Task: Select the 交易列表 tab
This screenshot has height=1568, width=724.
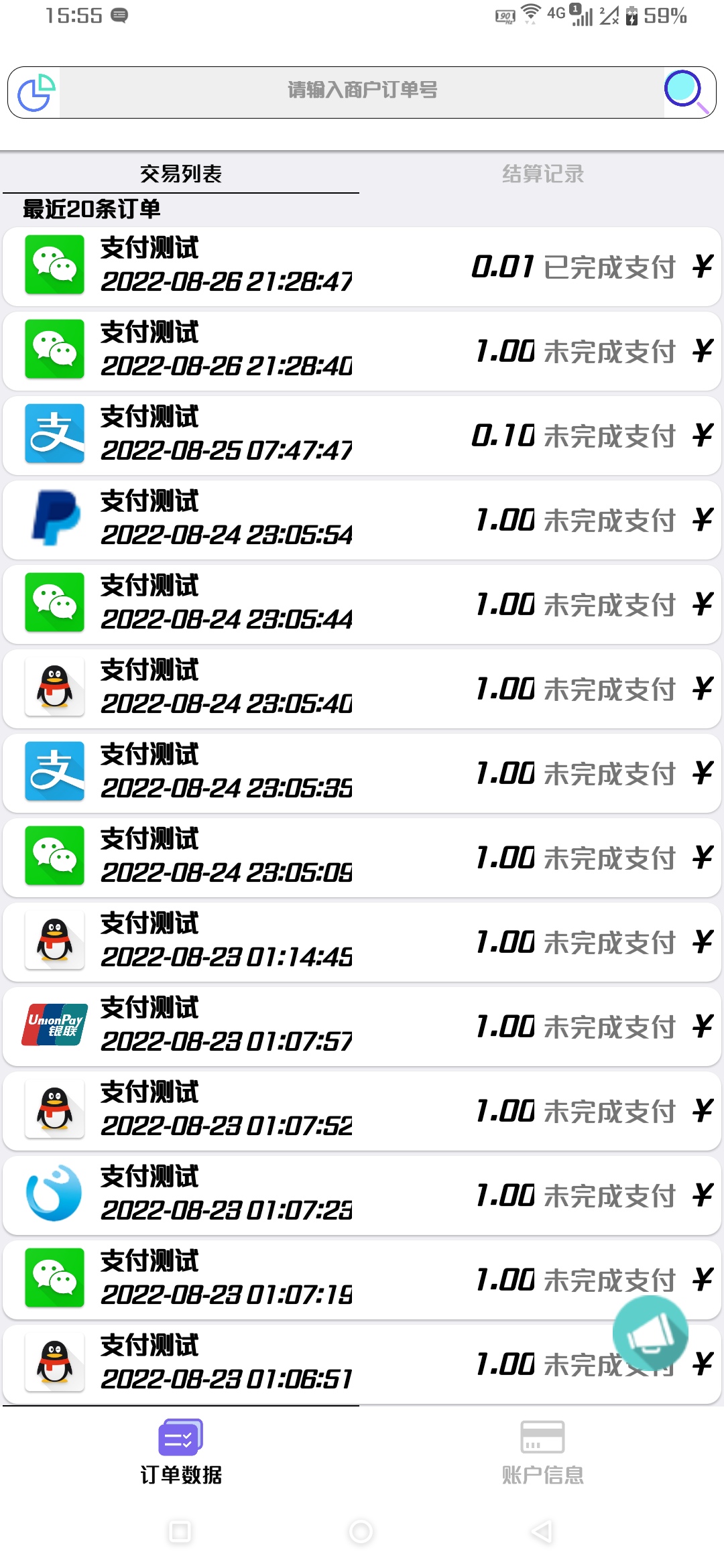Action: pyautogui.click(x=181, y=173)
